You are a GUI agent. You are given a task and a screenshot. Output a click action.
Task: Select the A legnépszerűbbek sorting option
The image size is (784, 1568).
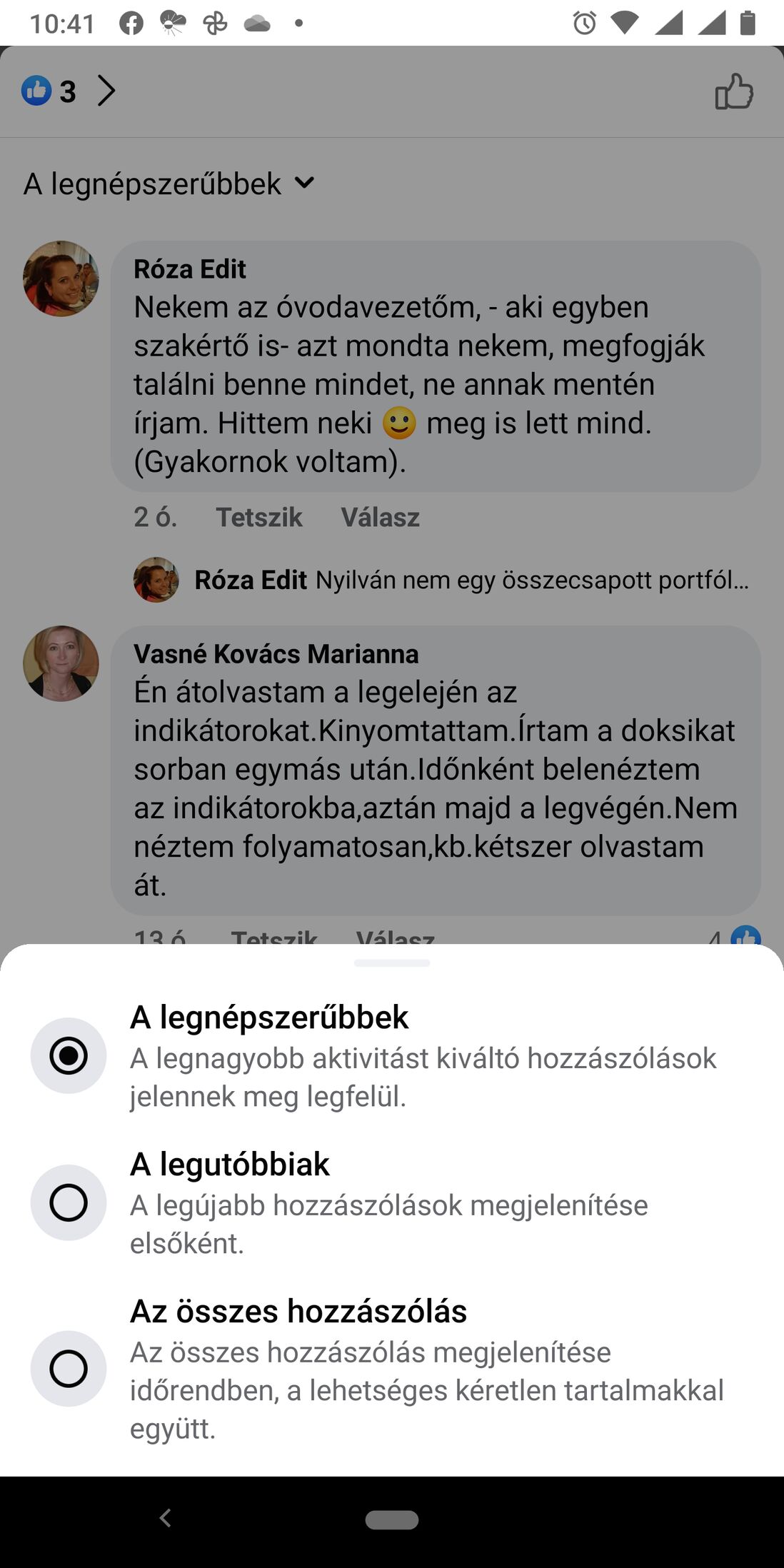[x=69, y=1055]
